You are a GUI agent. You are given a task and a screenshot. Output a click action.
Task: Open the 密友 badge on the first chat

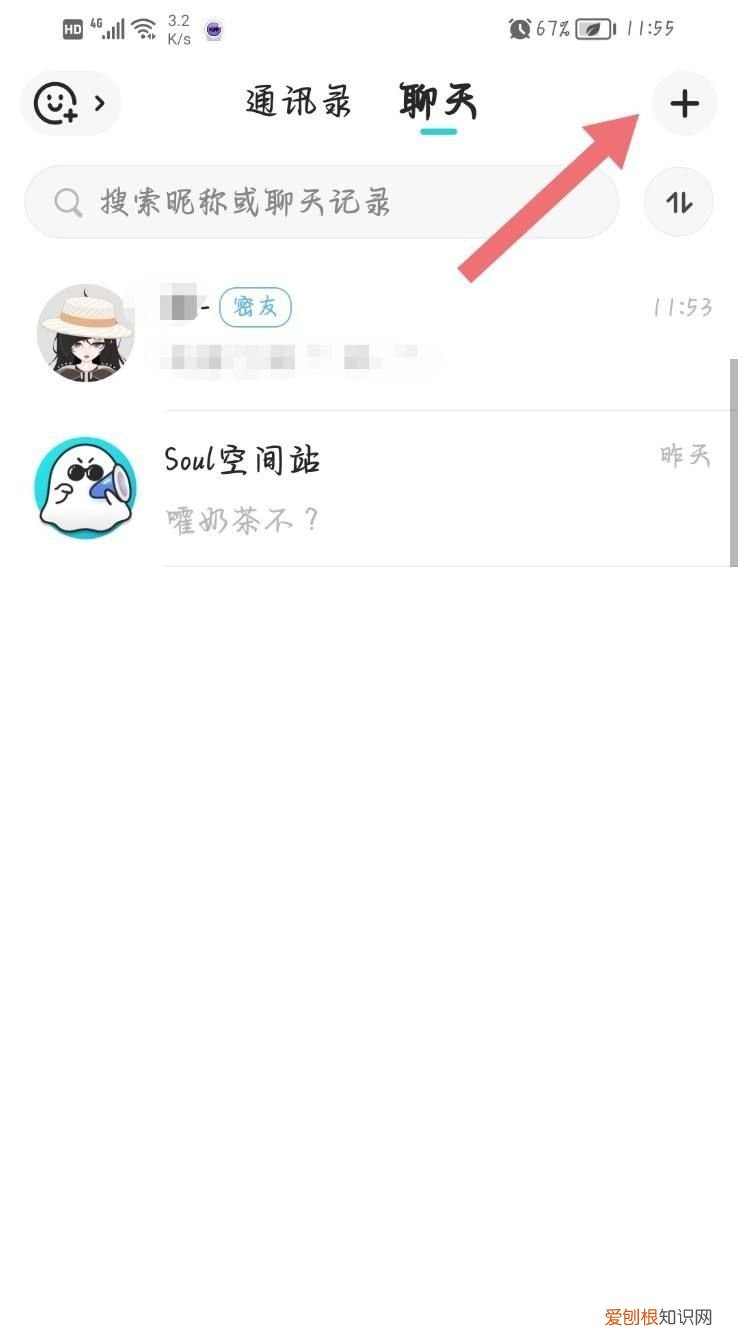[x=255, y=307]
